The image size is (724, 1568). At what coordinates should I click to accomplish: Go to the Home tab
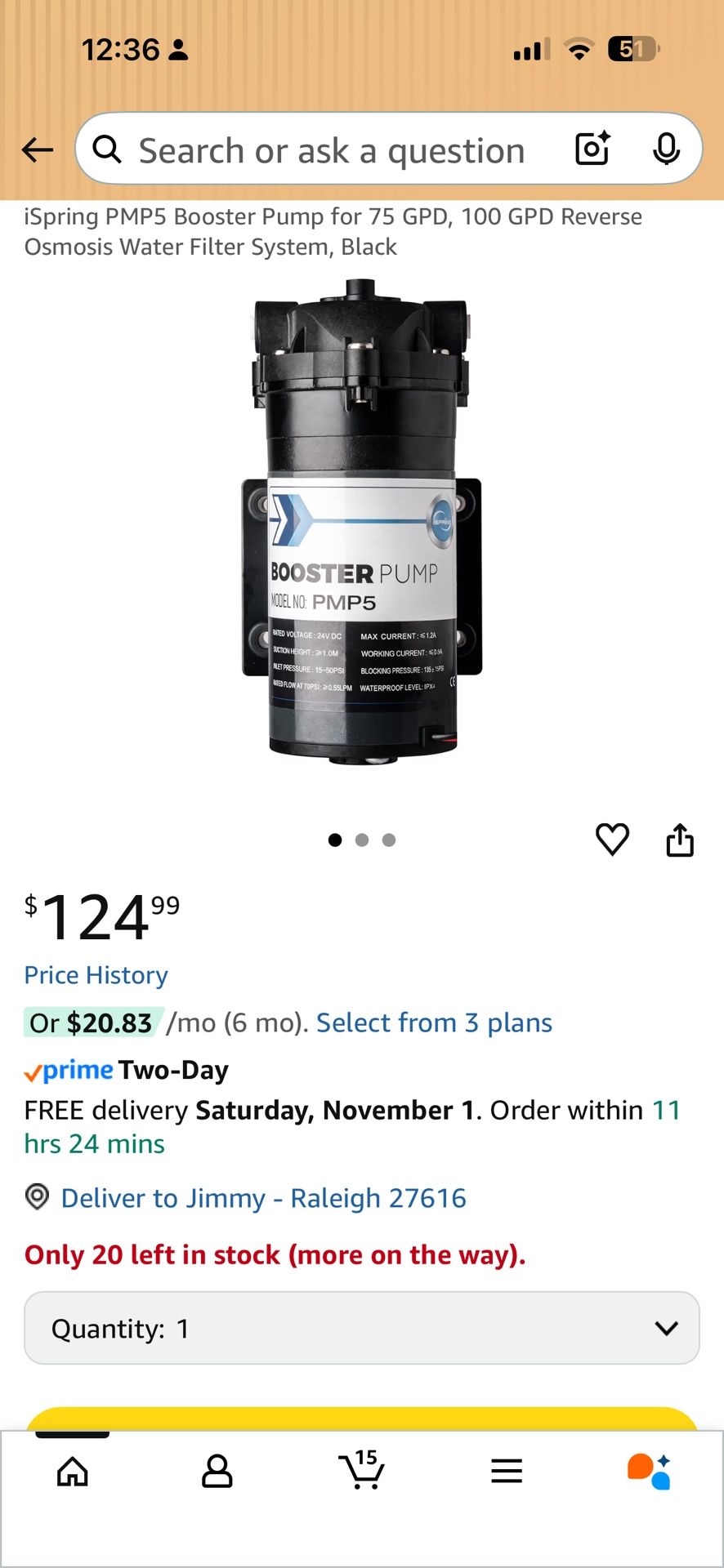pyautogui.click(x=73, y=1472)
